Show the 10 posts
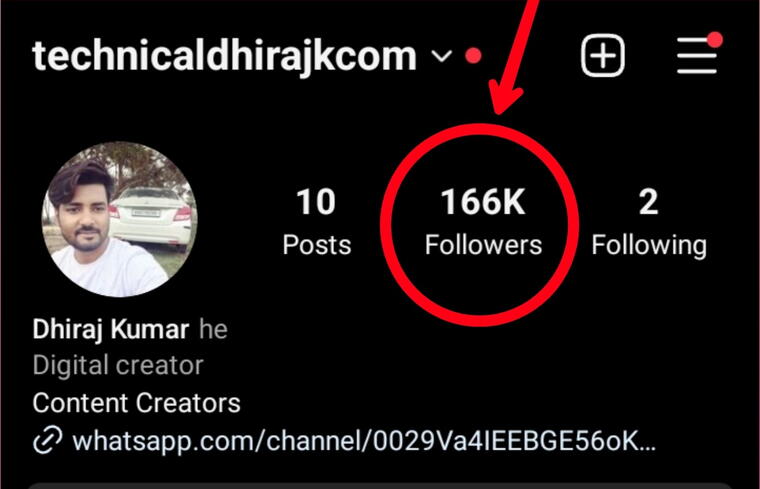The image size is (760, 489). pyautogui.click(x=316, y=222)
